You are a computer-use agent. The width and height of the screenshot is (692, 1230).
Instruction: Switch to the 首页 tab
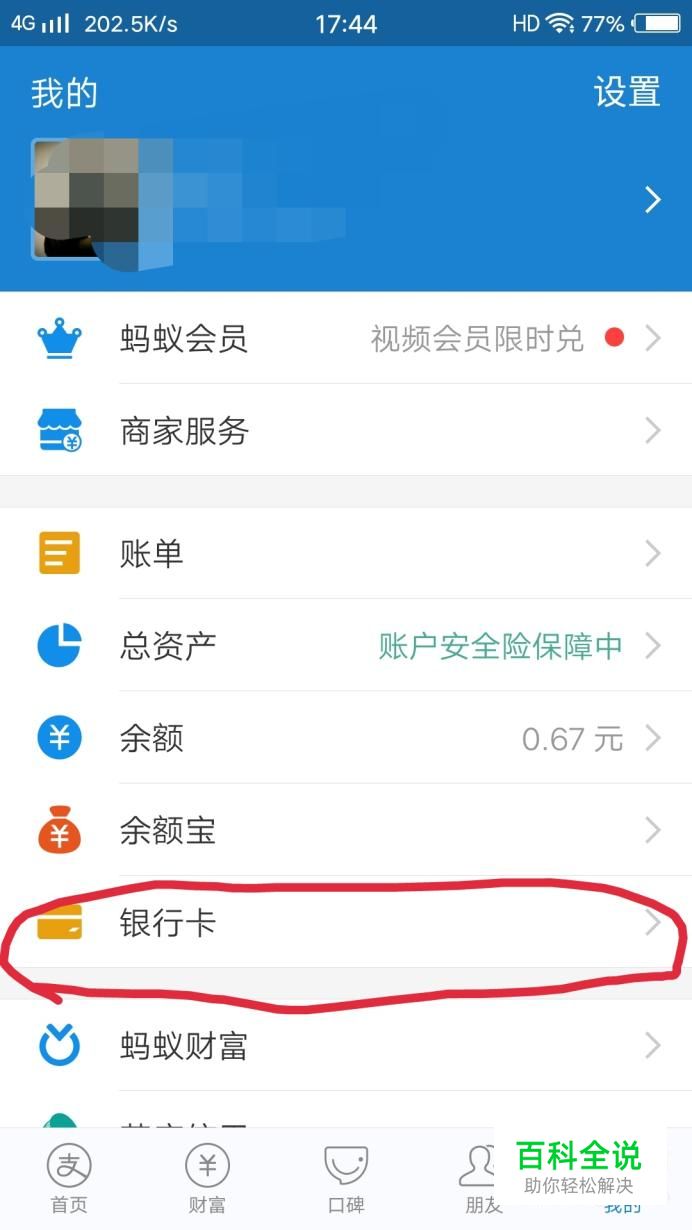coord(69,1178)
